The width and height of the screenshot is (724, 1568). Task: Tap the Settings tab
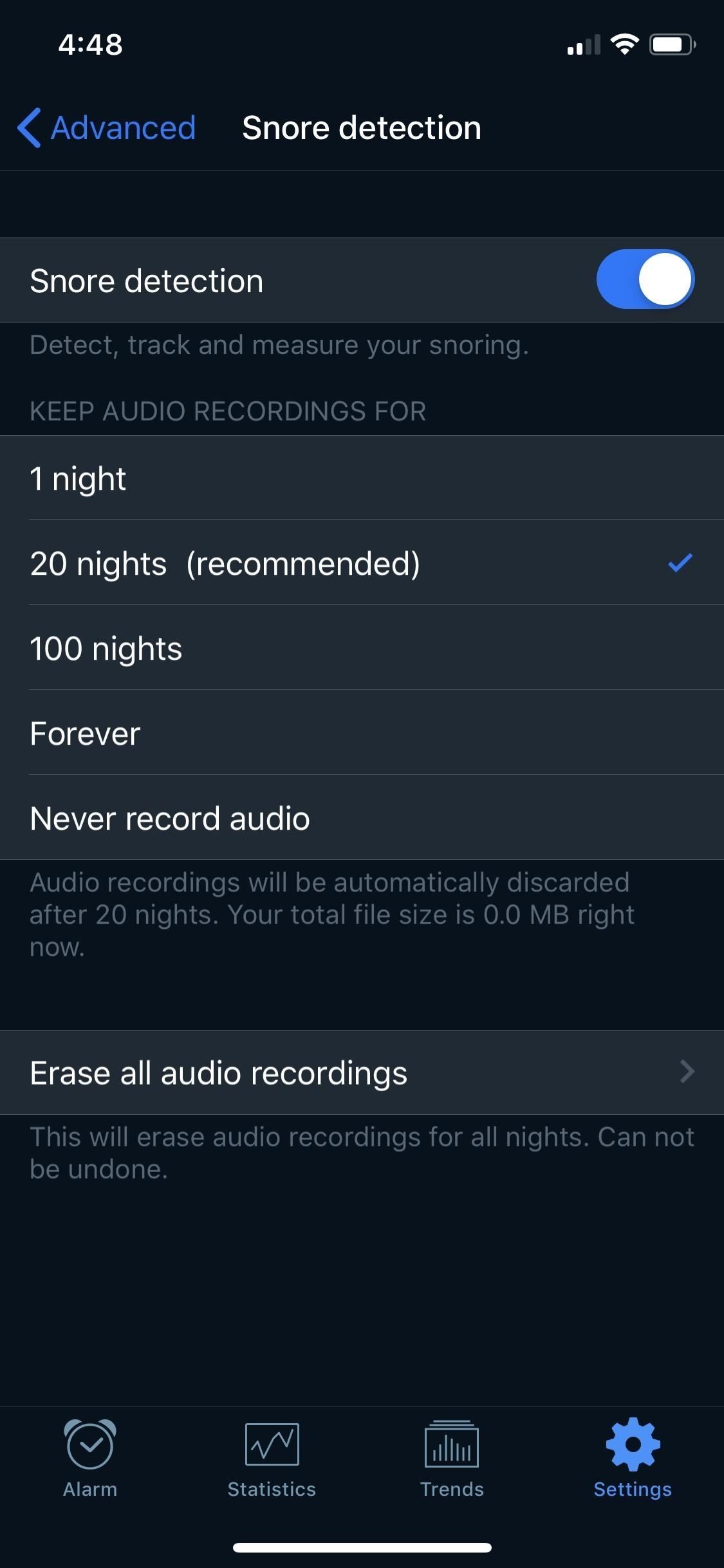pyautogui.click(x=633, y=1459)
